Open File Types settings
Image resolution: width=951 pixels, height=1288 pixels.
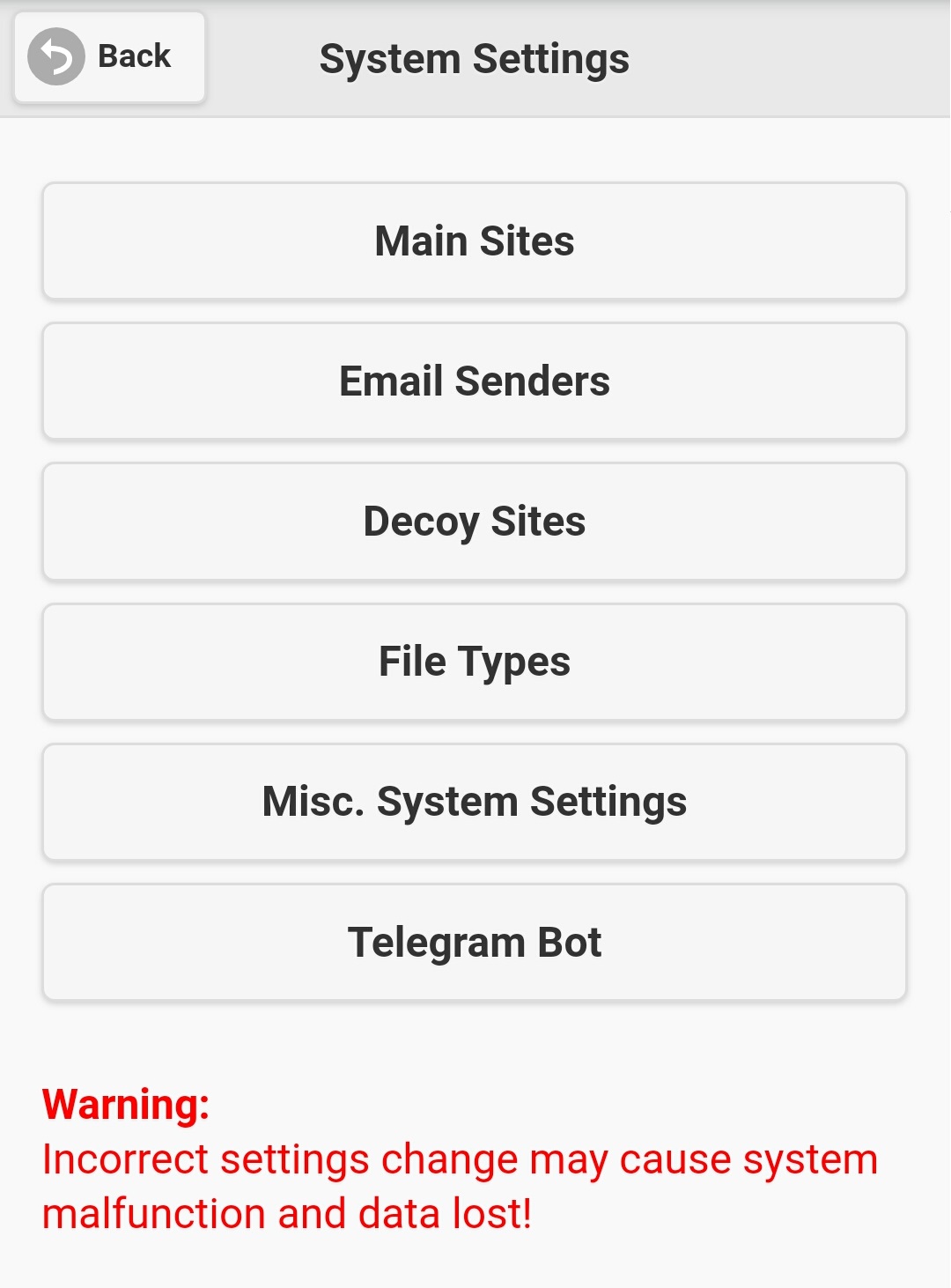pos(475,662)
